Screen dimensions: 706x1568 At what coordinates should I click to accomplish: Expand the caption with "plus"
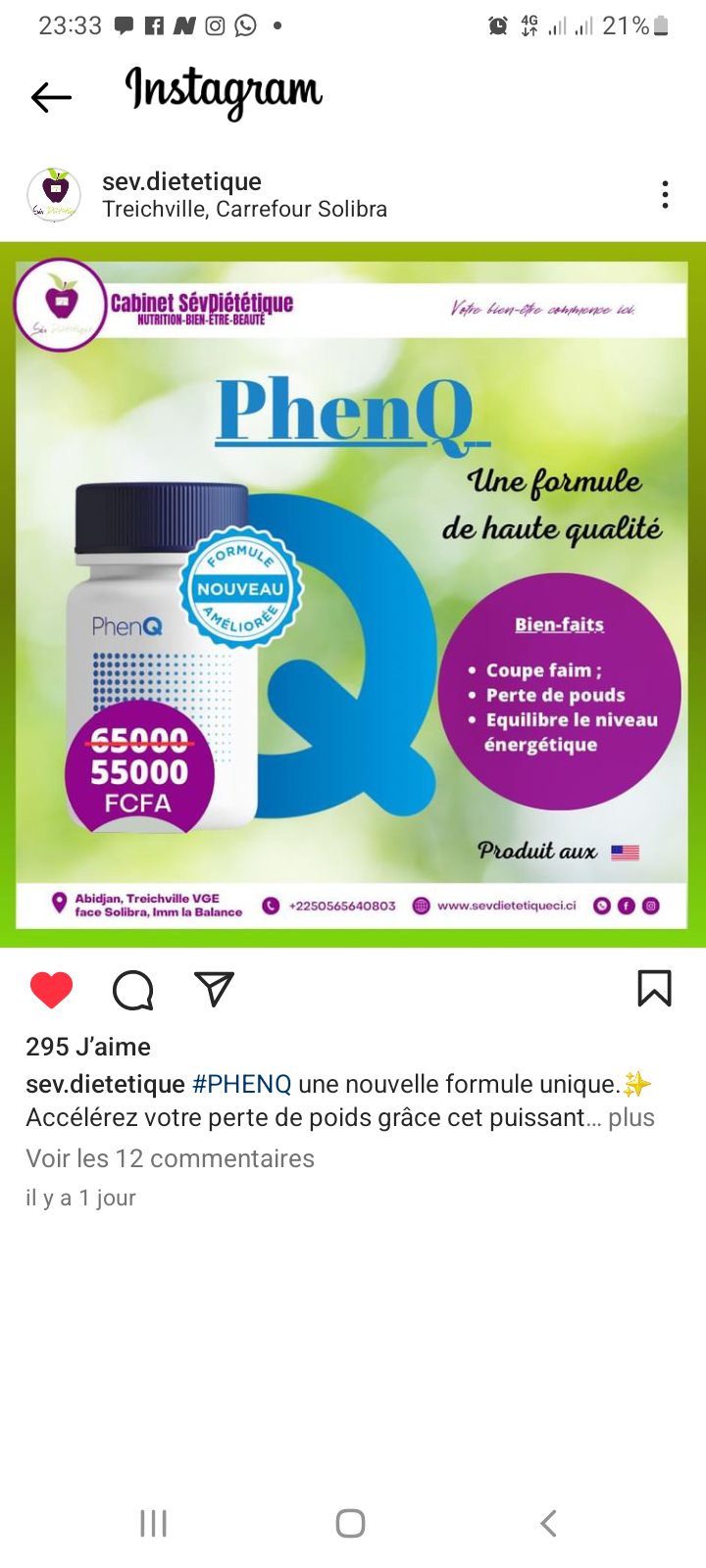(630, 1117)
